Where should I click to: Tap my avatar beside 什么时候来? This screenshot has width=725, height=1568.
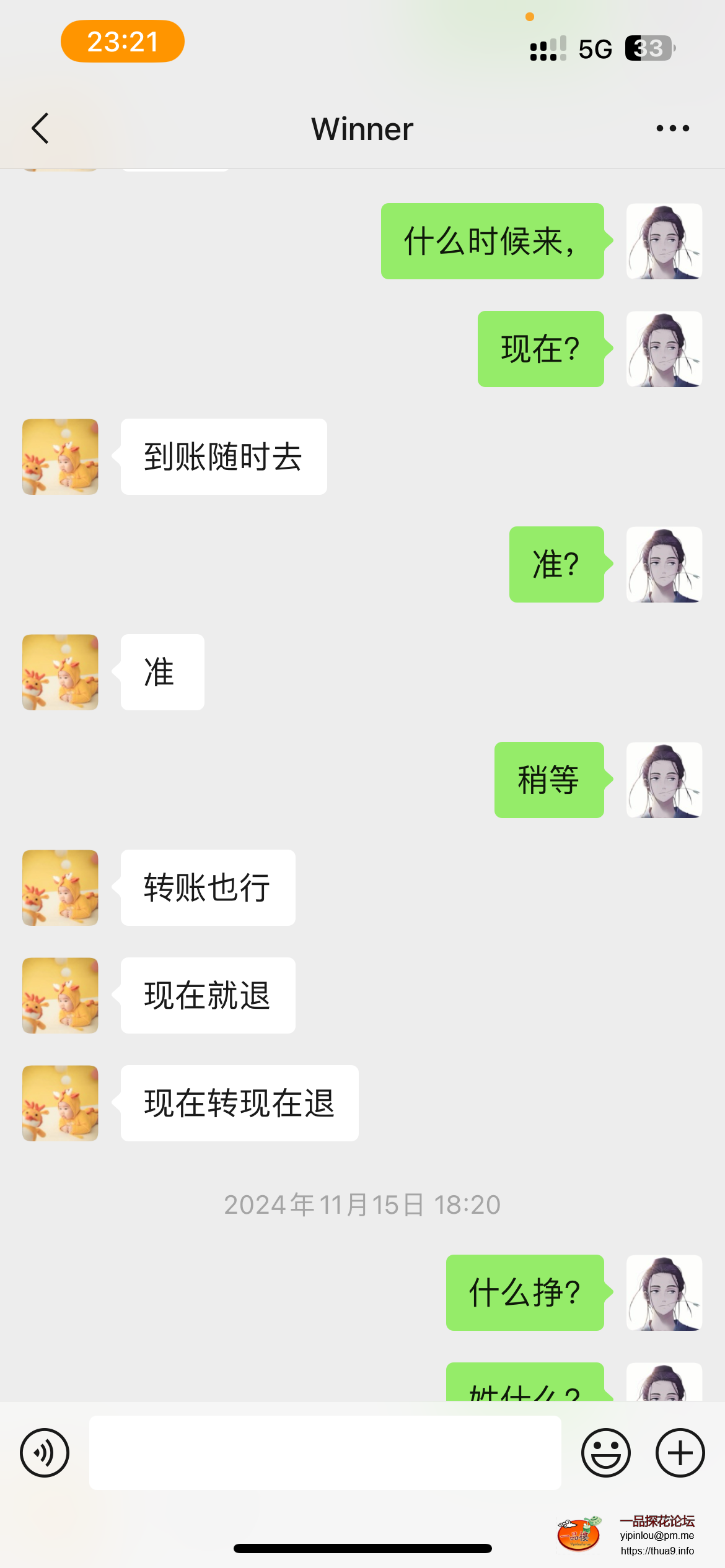coord(664,242)
